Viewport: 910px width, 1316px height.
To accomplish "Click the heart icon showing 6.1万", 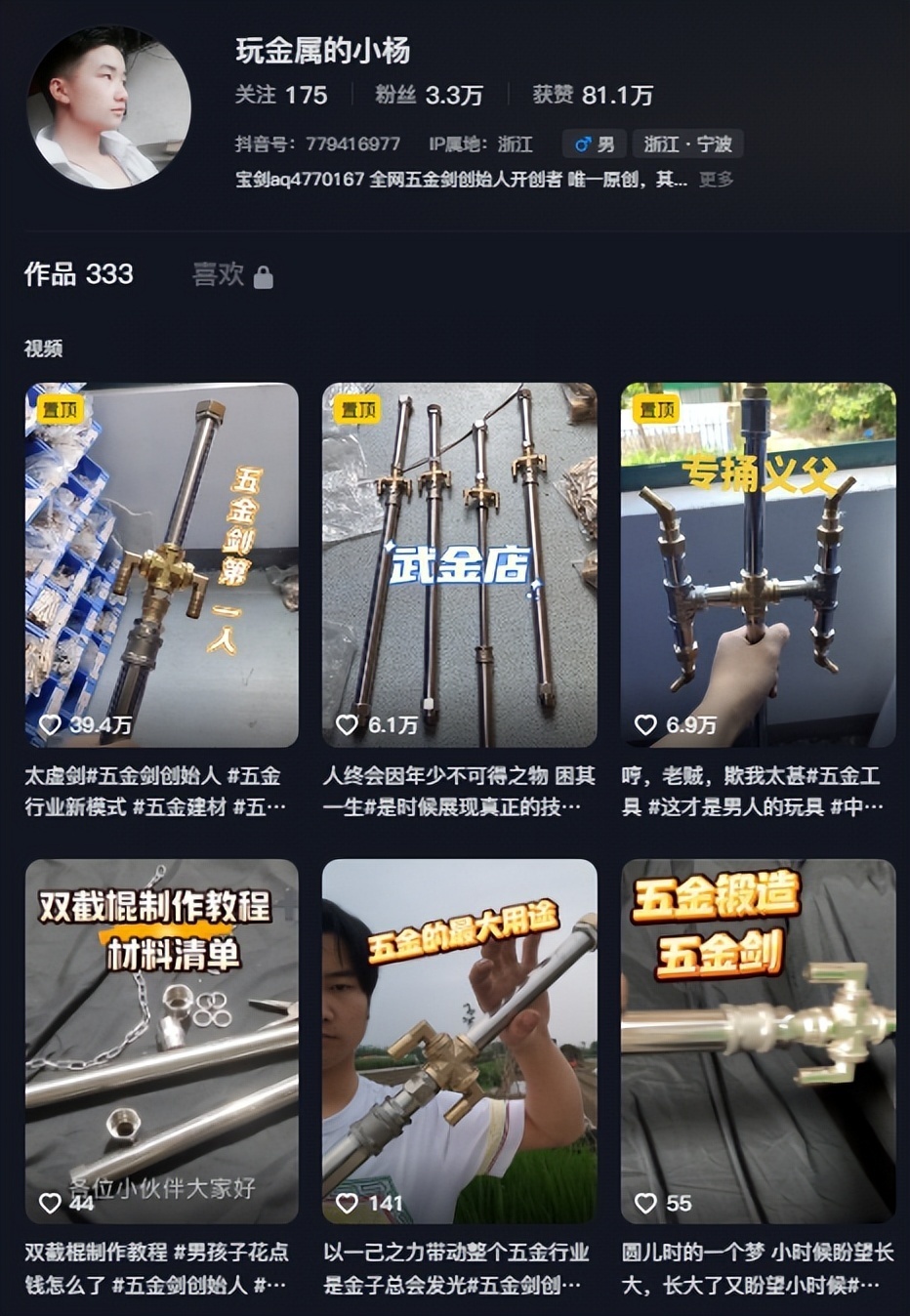I will [347, 724].
